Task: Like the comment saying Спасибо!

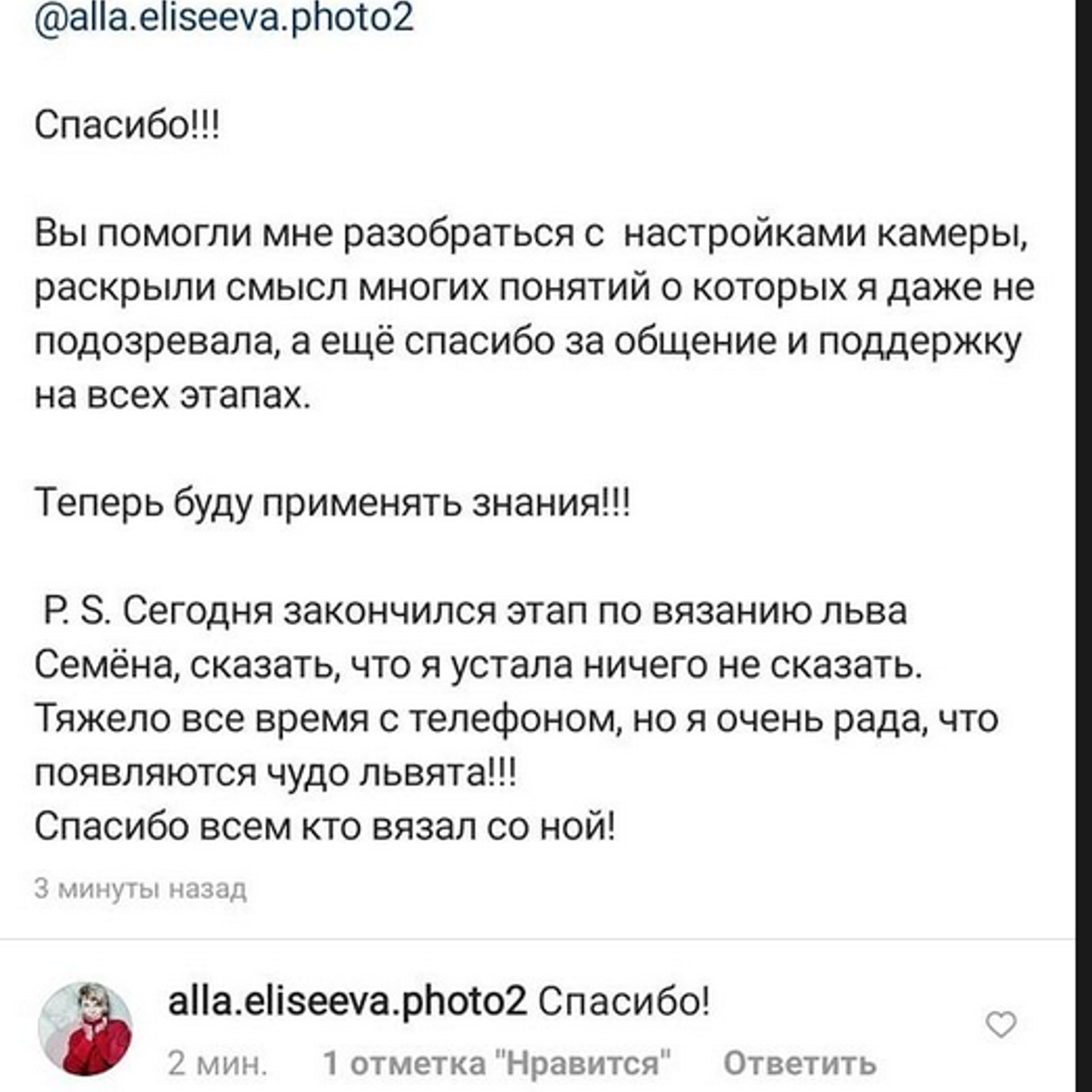Action: [1001, 1024]
